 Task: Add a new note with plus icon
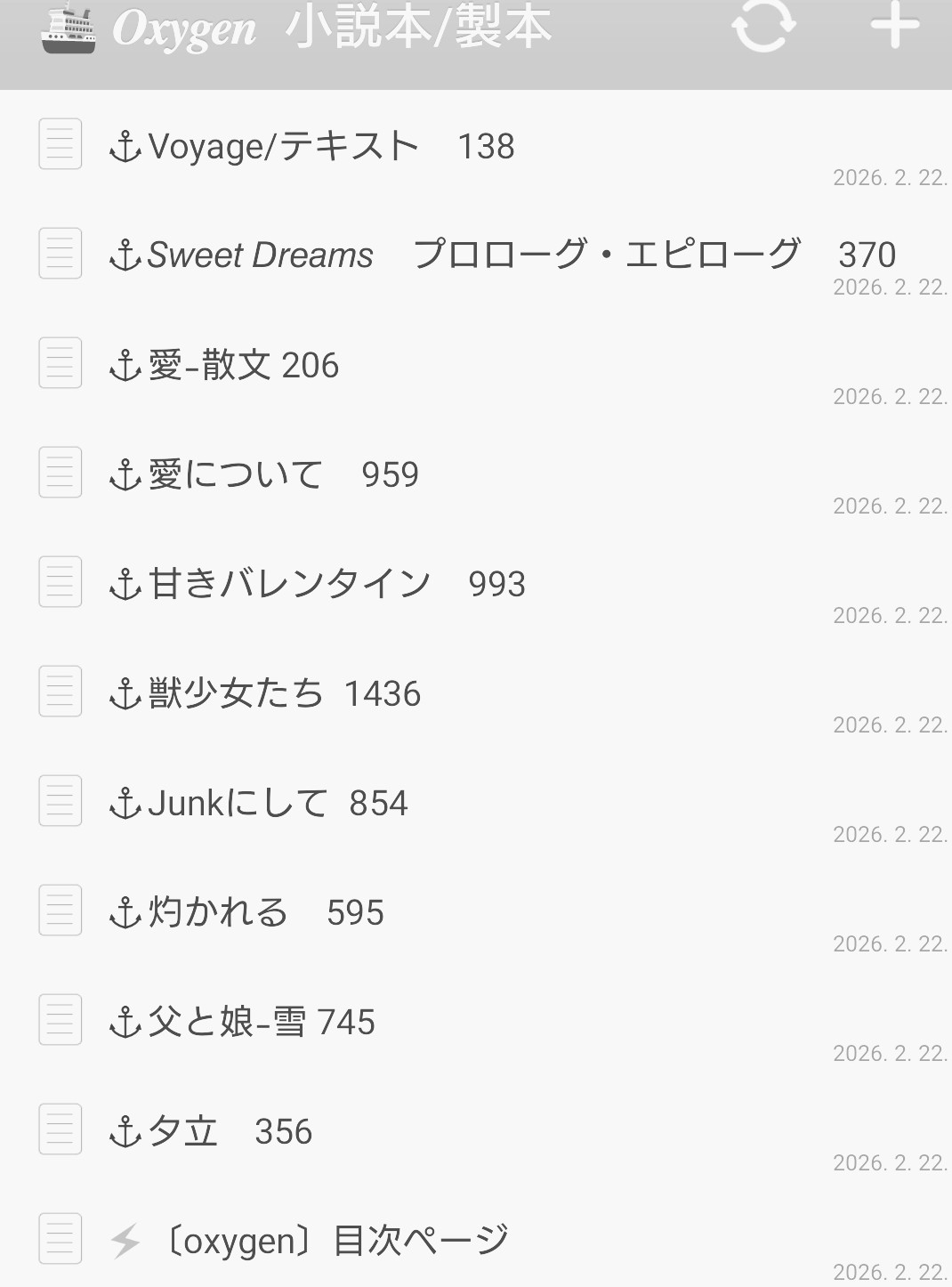click(x=894, y=25)
